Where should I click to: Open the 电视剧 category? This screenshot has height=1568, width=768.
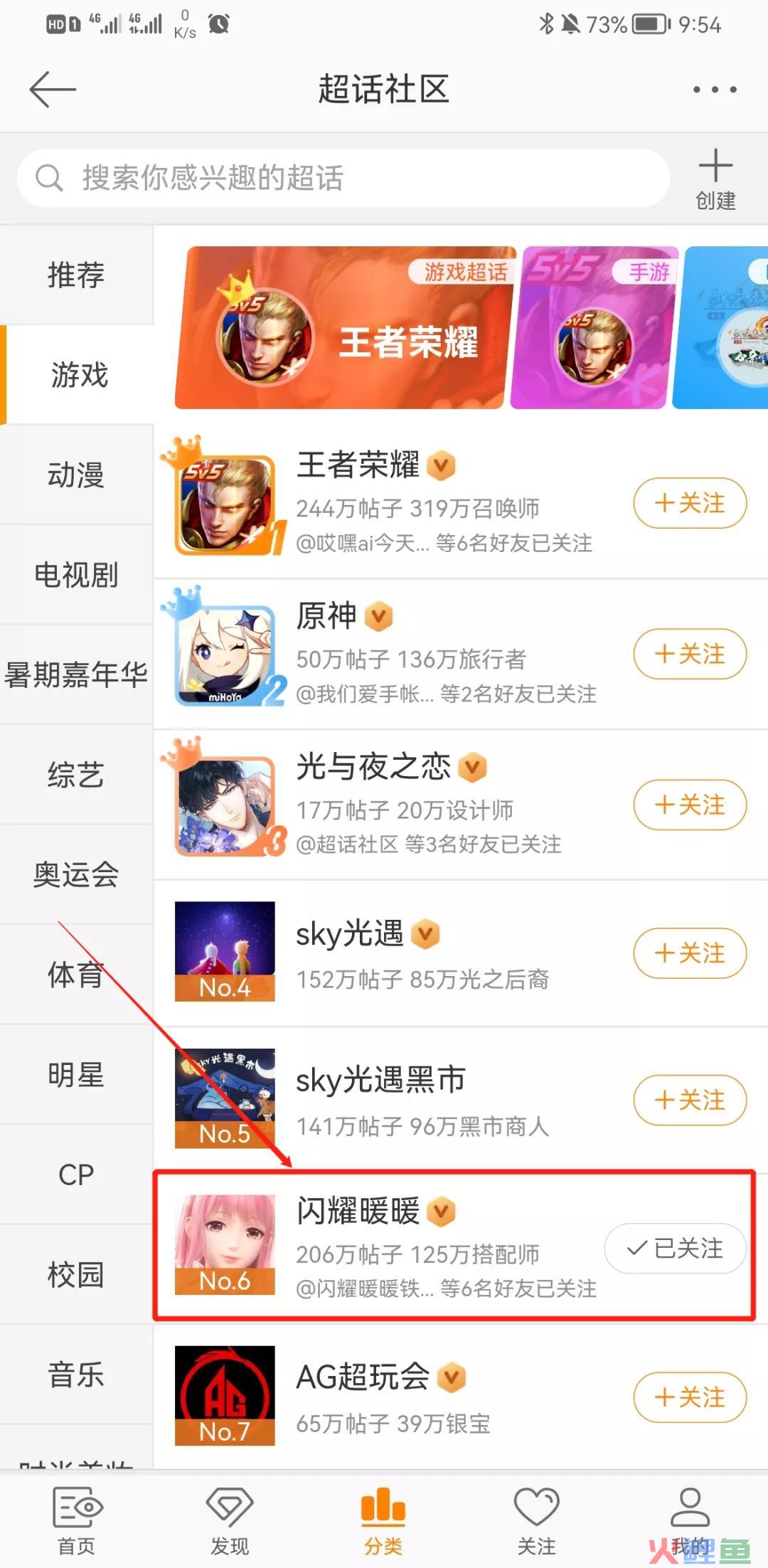pos(76,575)
